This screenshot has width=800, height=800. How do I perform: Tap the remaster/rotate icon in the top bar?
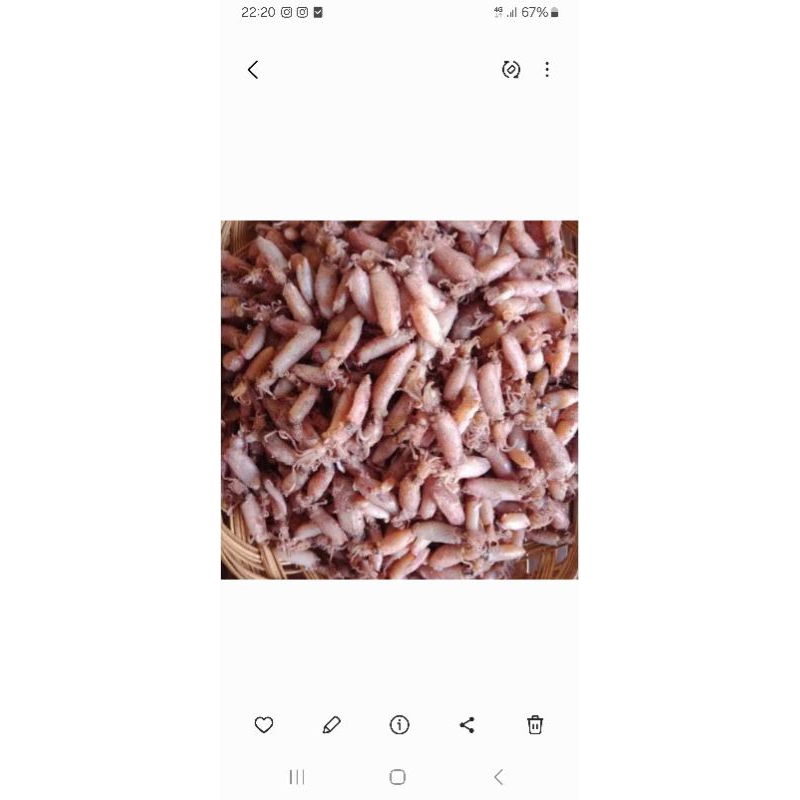click(x=511, y=69)
